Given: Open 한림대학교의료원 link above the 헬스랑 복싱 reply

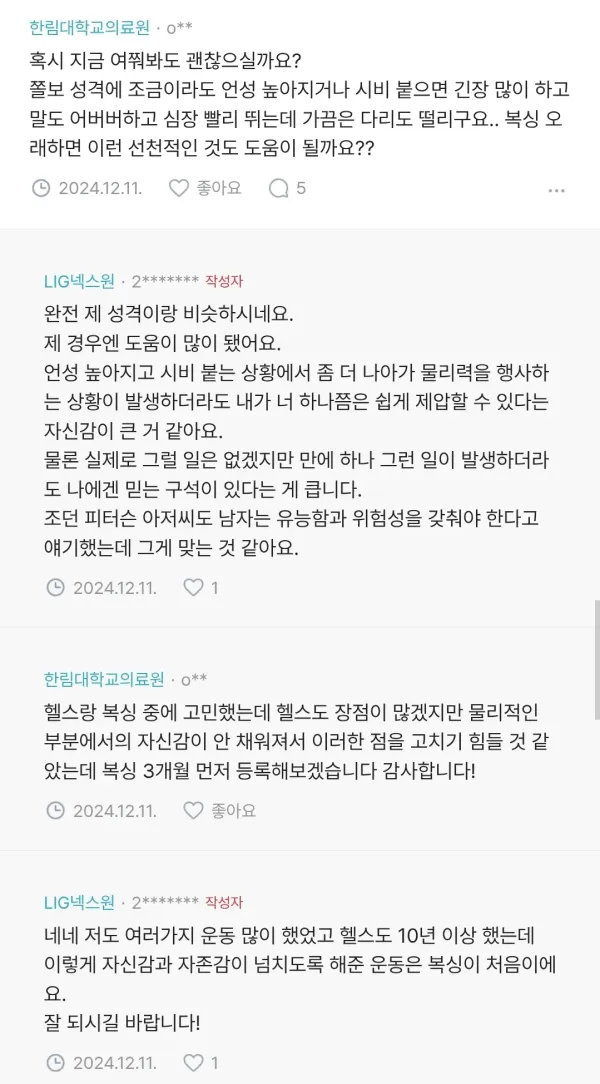Looking at the screenshot, I should (x=104, y=679).
